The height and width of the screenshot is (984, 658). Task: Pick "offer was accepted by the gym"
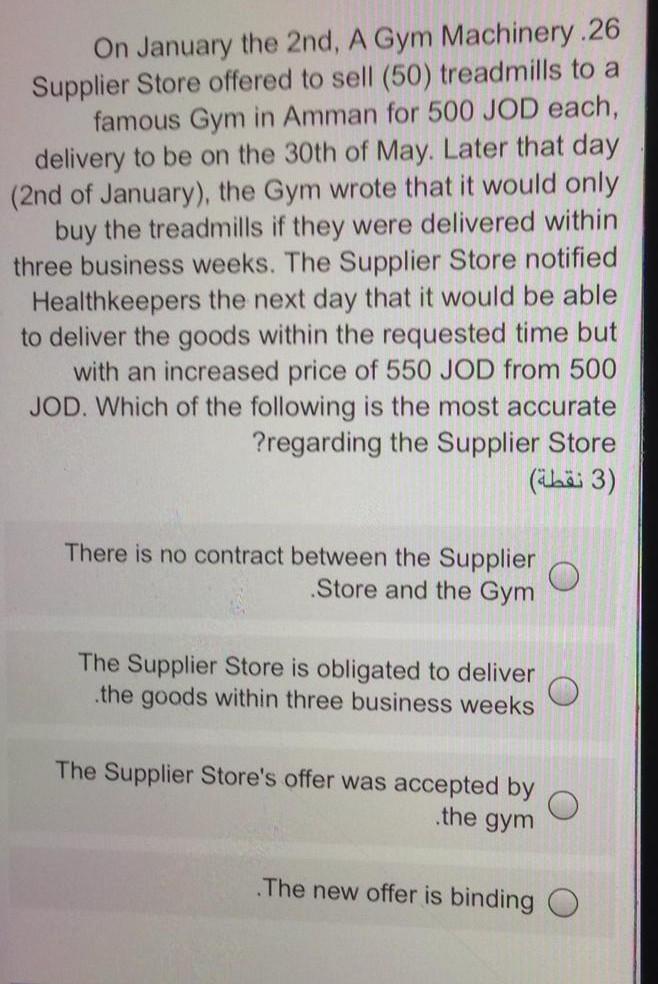tap(564, 806)
